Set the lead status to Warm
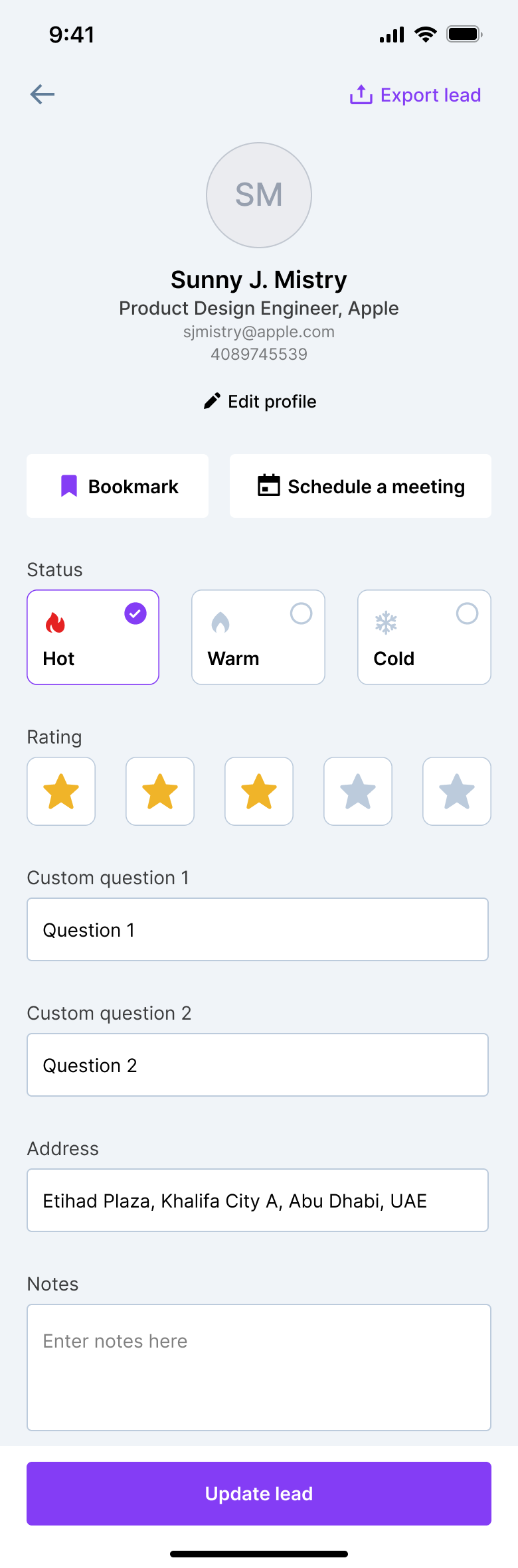The width and height of the screenshot is (518, 1568). click(x=258, y=637)
